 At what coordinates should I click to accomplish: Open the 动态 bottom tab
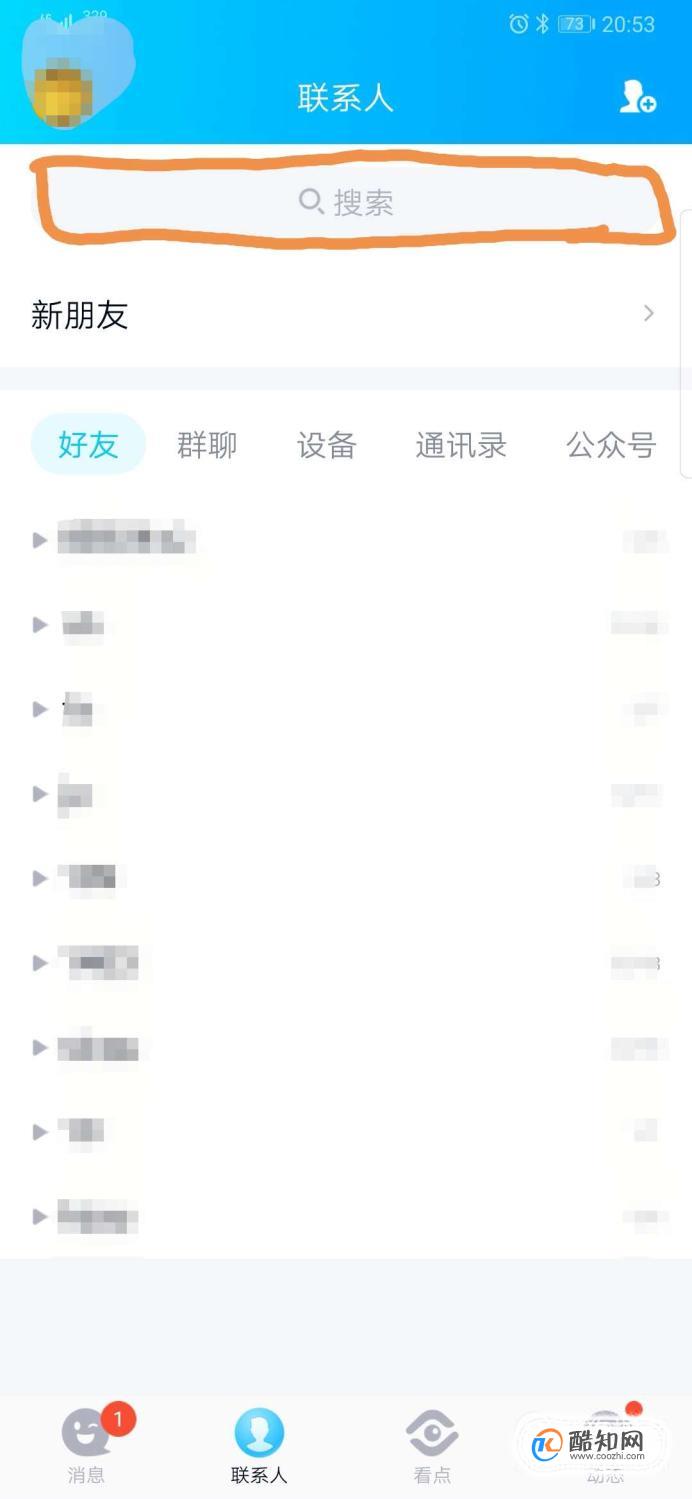click(605, 1446)
